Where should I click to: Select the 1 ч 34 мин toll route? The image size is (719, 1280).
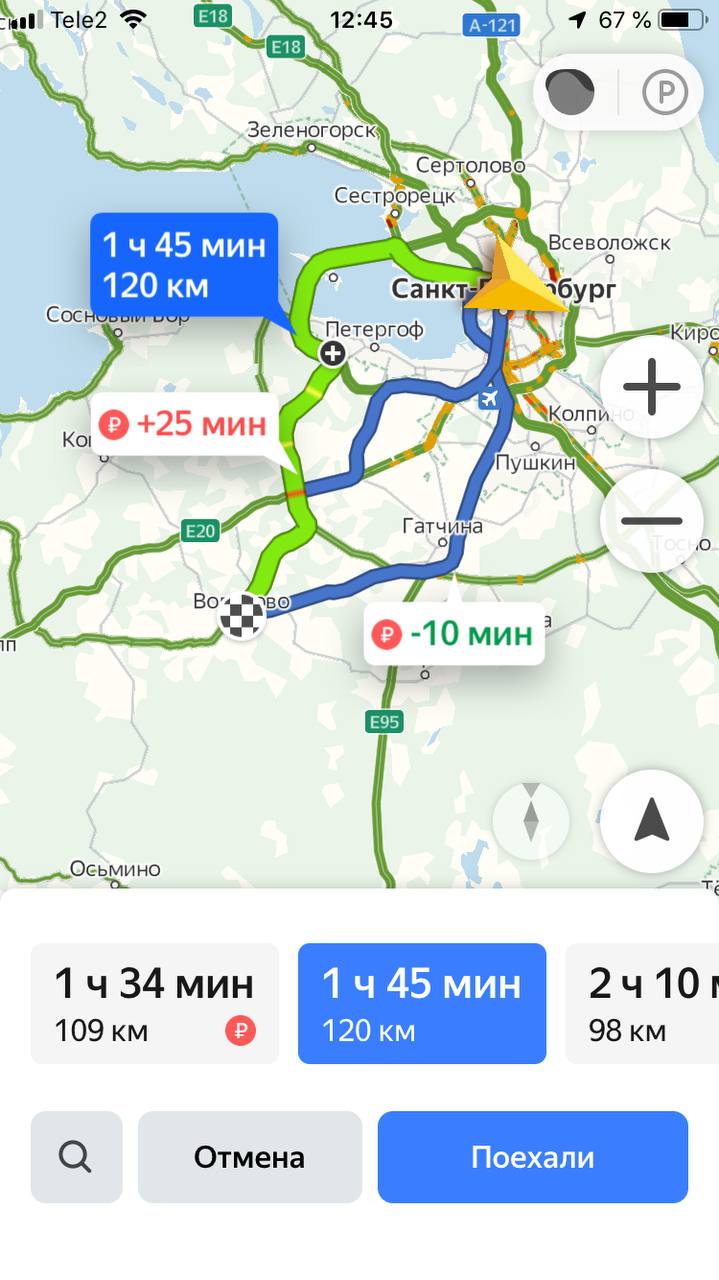coord(155,1003)
